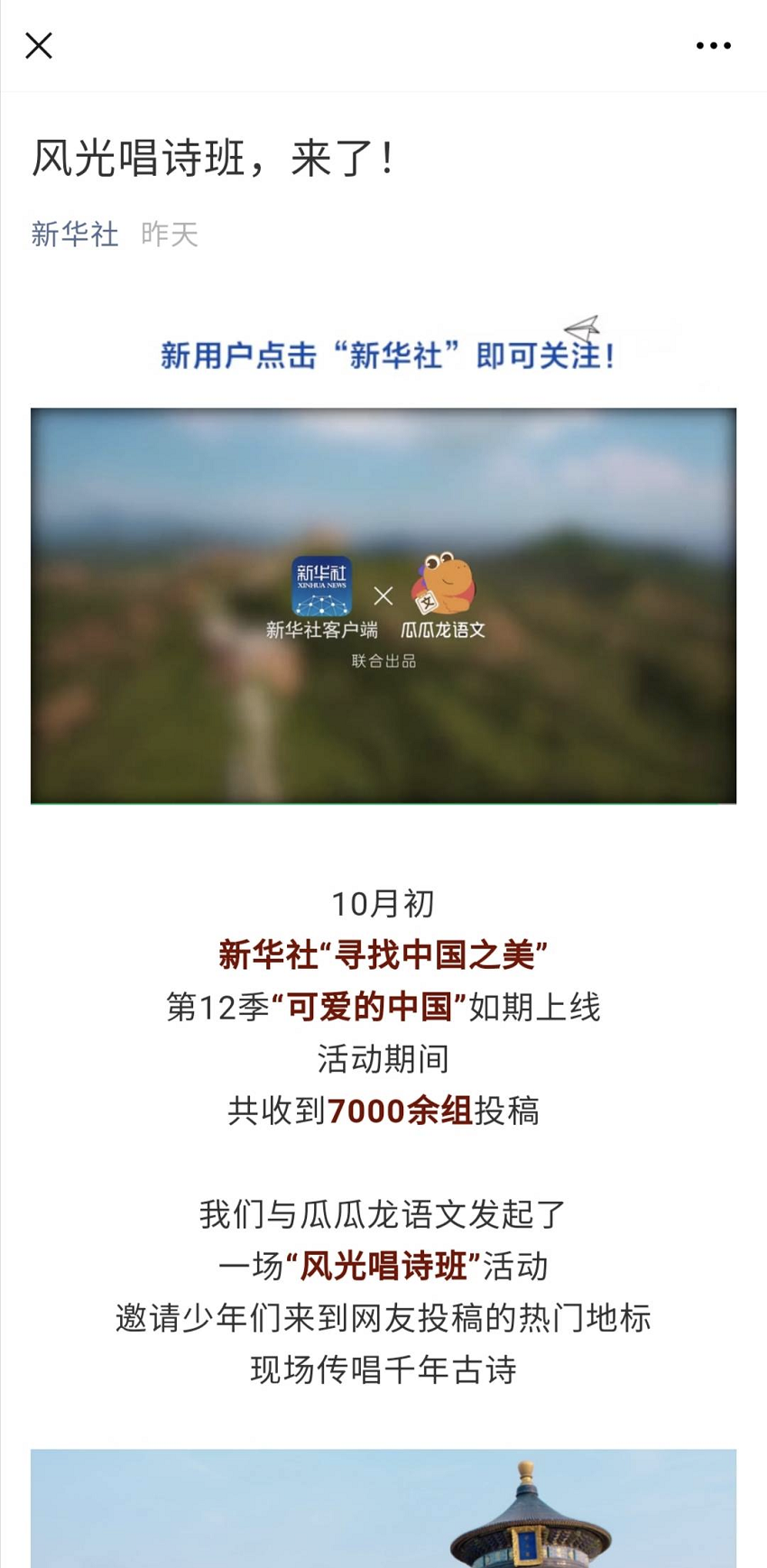This screenshot has height=1568, width=767.
Task: Open the three-dot overflow menu
Action: click(713, 45)
